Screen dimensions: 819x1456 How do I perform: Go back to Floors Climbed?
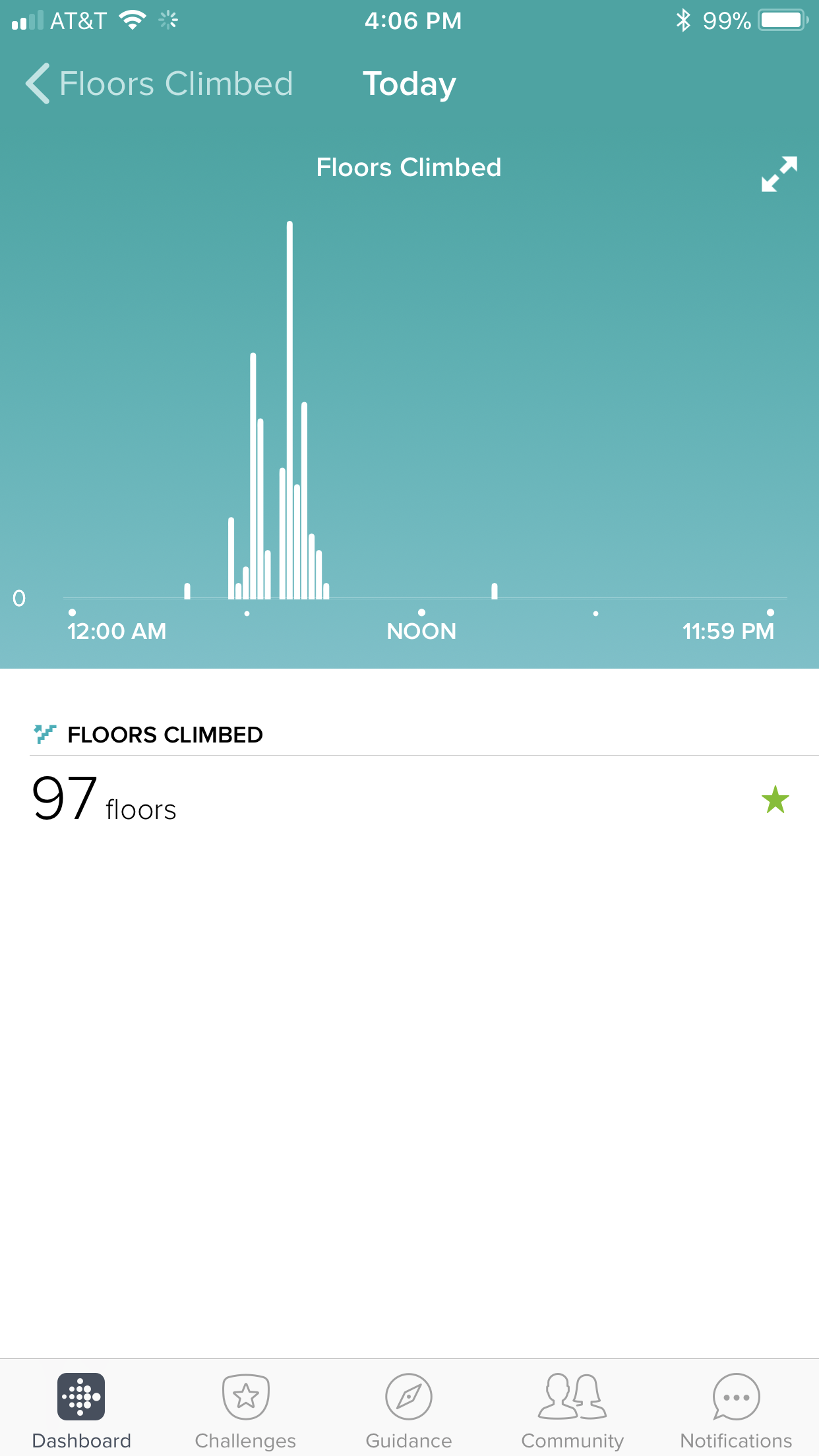click(x=158, y=84)
